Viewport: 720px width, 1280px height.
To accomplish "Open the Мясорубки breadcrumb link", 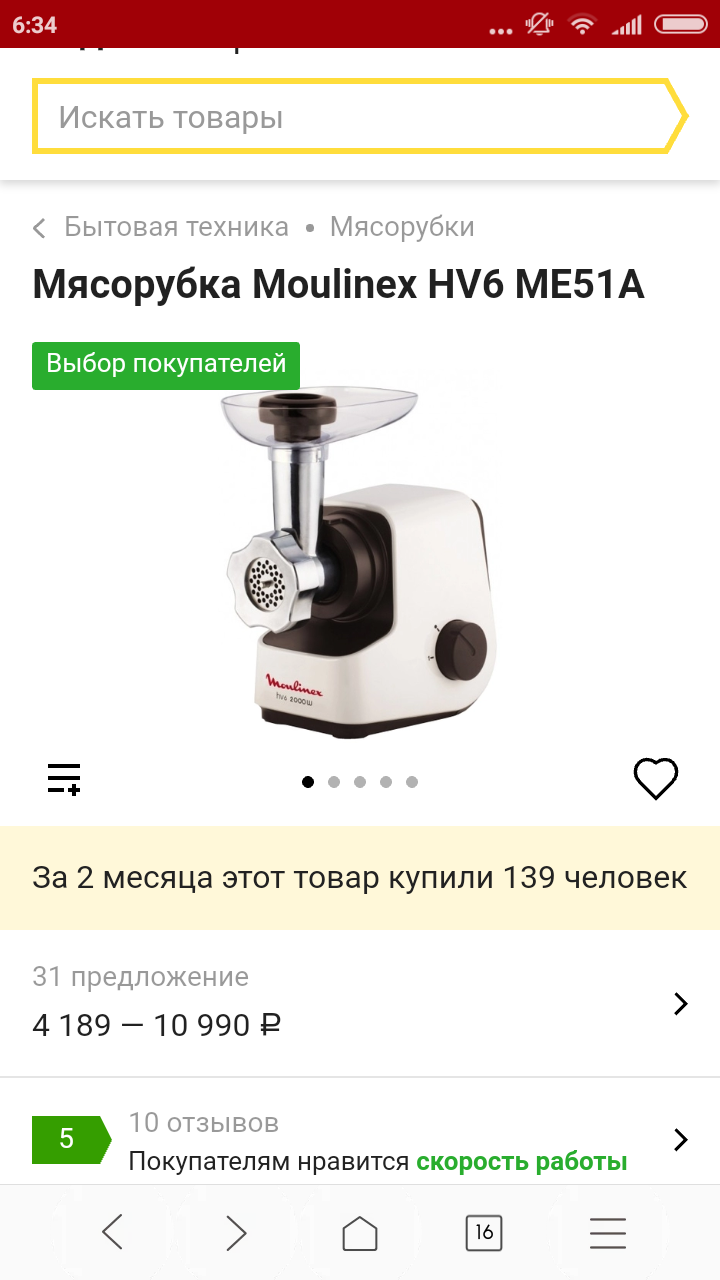I will (x=402, y=227).
